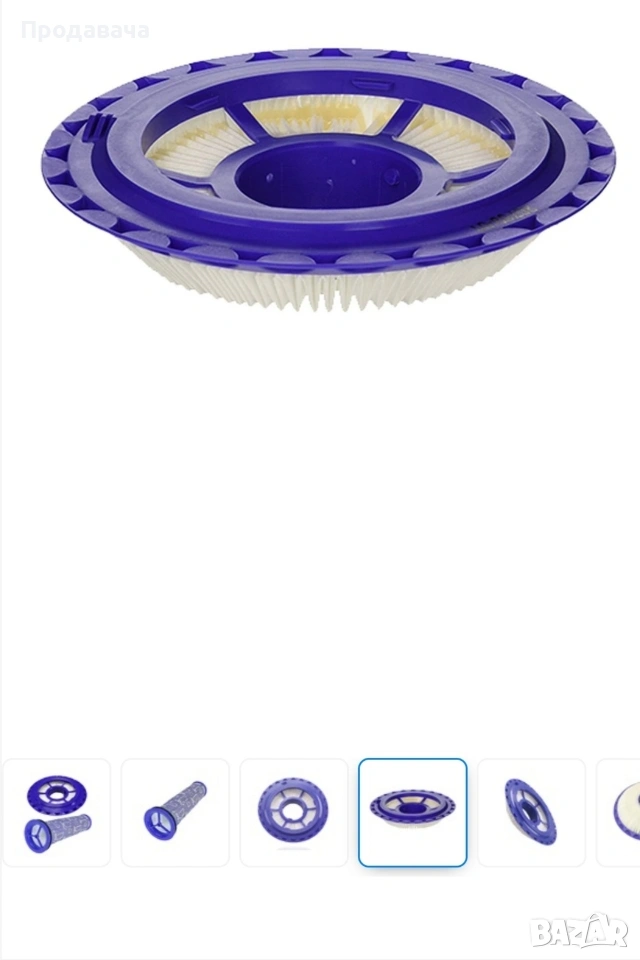Select the partly visible white filter thumbnail
The image size is (640, 960).
pos(621,812)
